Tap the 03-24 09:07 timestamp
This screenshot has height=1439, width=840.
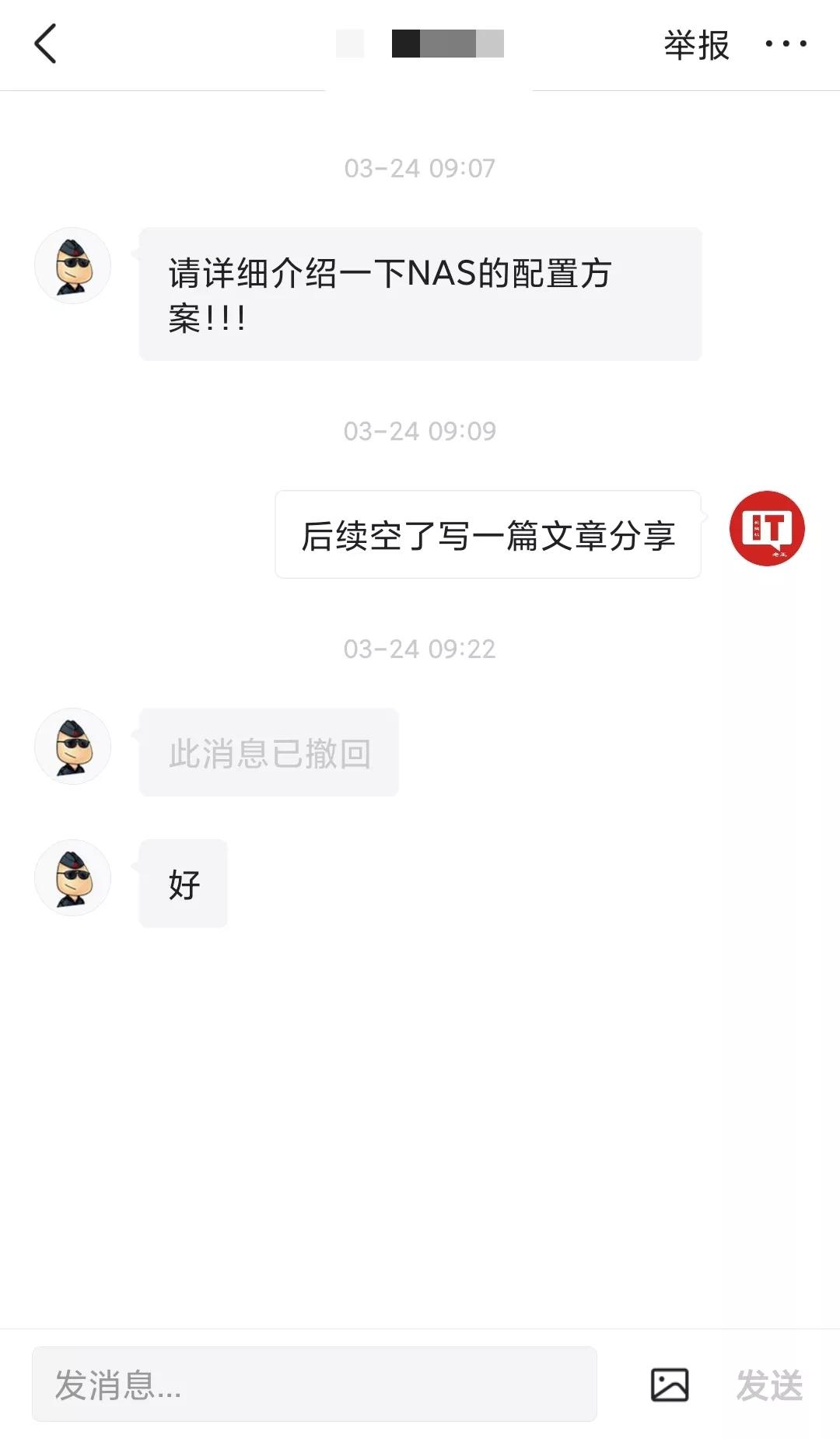pos(420,166)
